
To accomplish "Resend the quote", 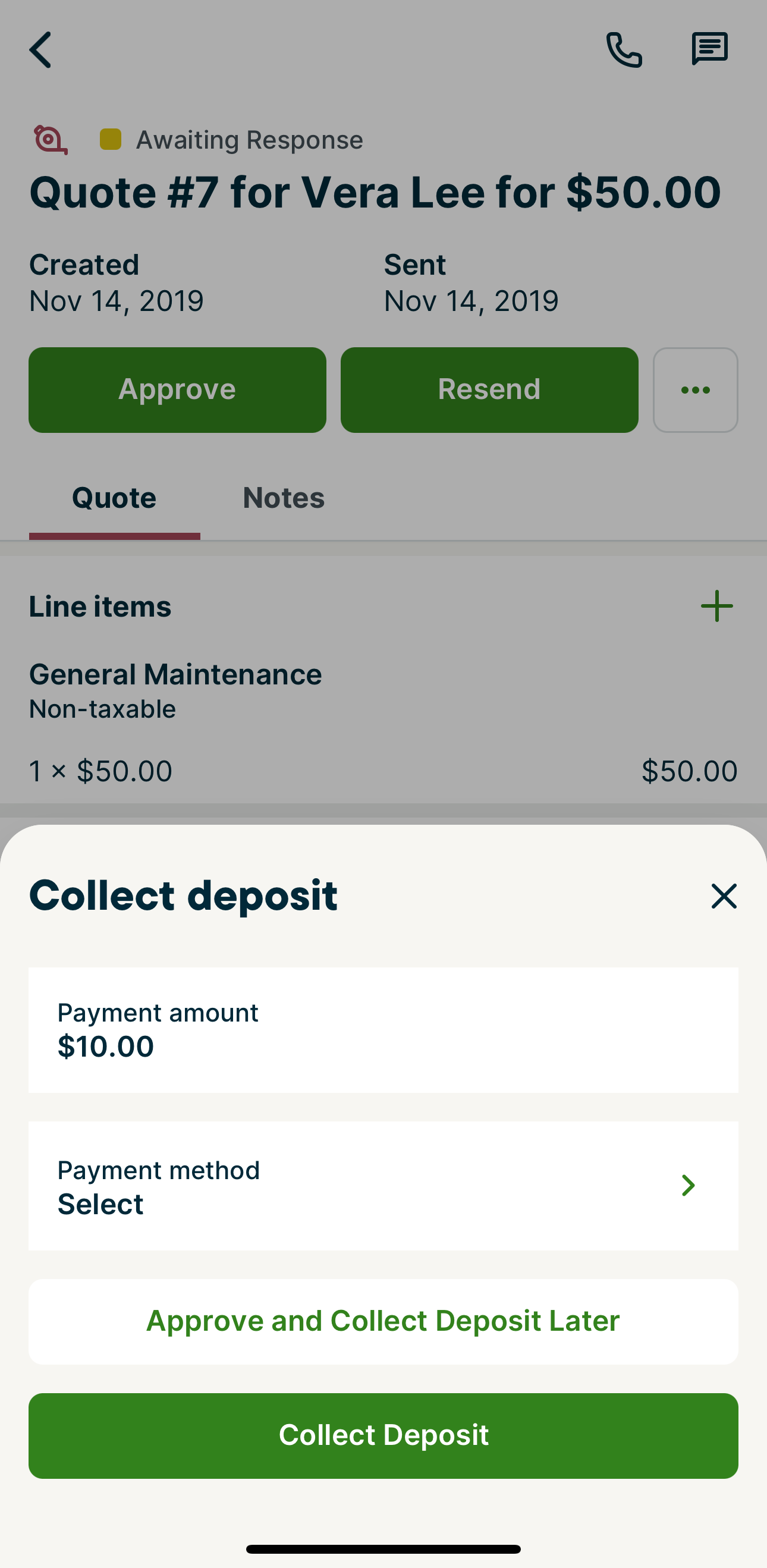I will point(489,389).
